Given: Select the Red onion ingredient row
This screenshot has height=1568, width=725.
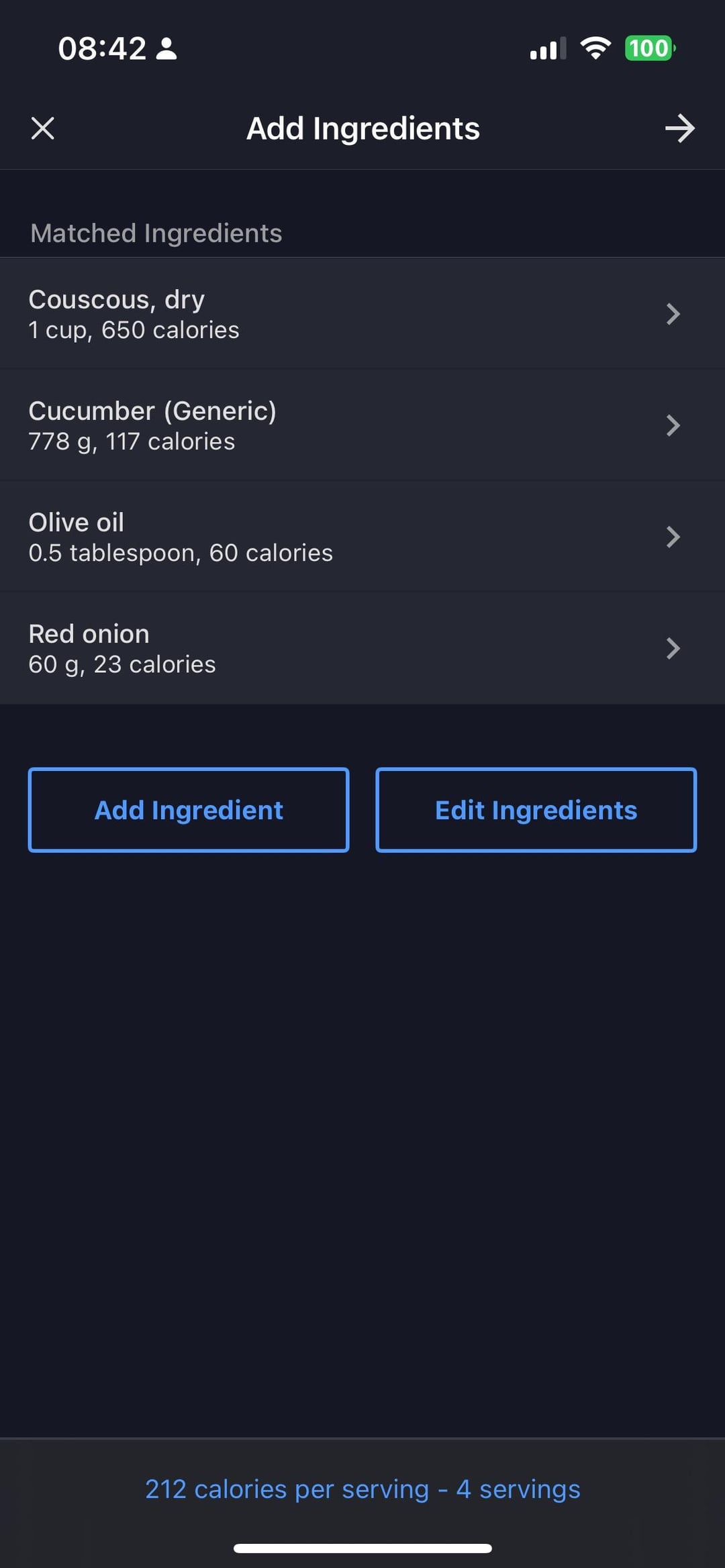Looking at the screenshot, I should click(x=362, y=648).
